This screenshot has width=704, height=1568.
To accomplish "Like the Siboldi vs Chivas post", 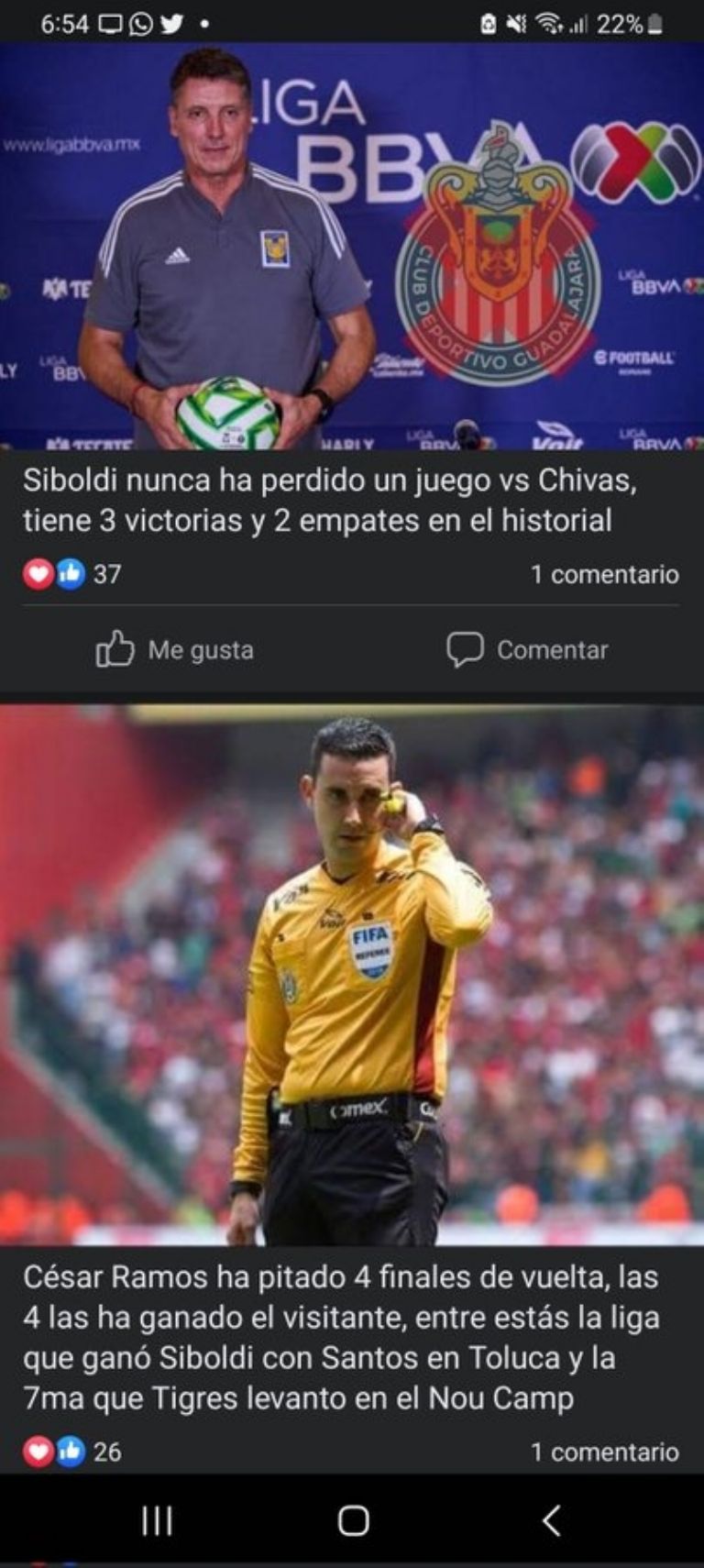I will pyautogui.click(x=174, y=649).
